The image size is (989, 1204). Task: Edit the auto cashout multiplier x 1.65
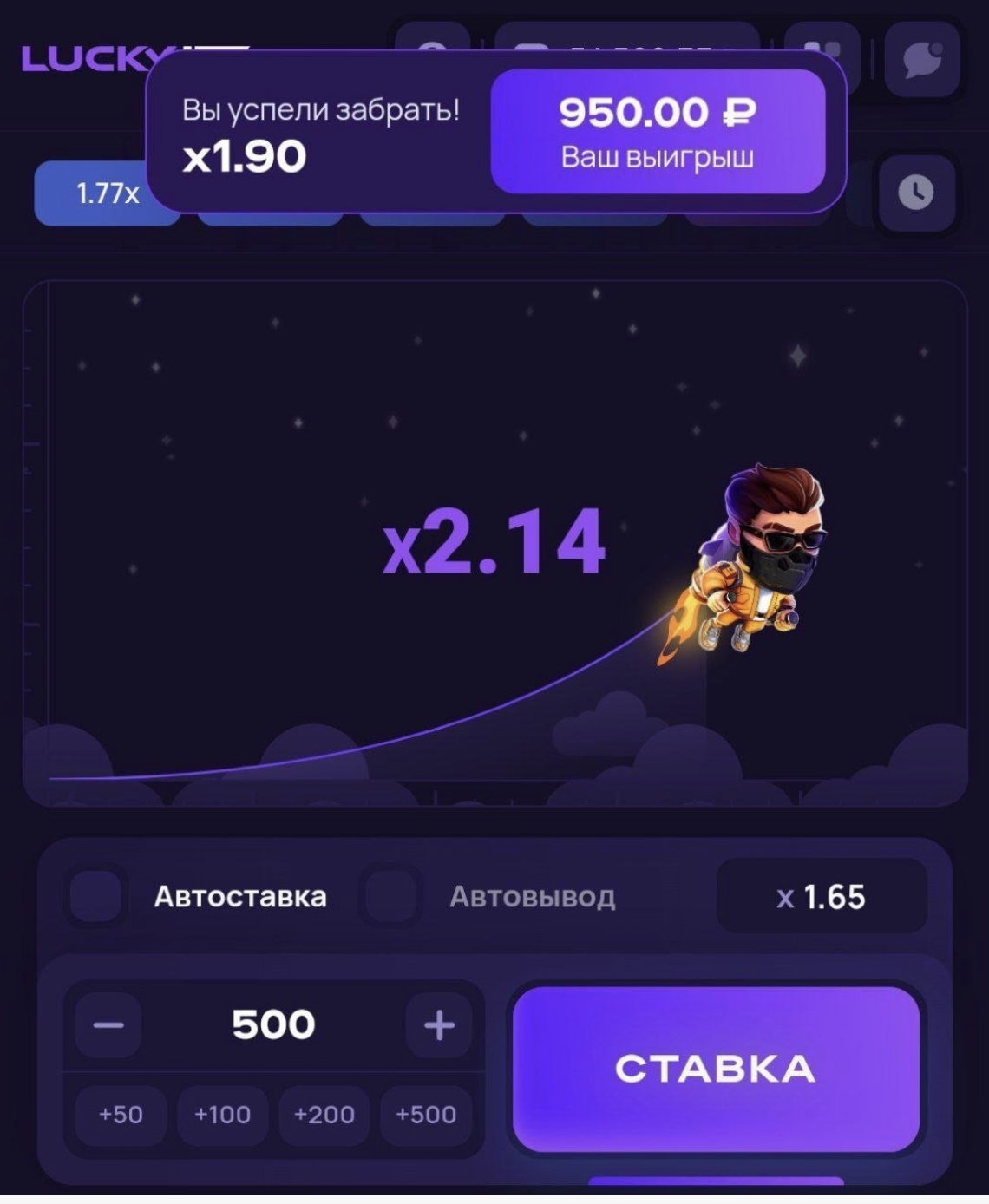click(x=821, y=896)
